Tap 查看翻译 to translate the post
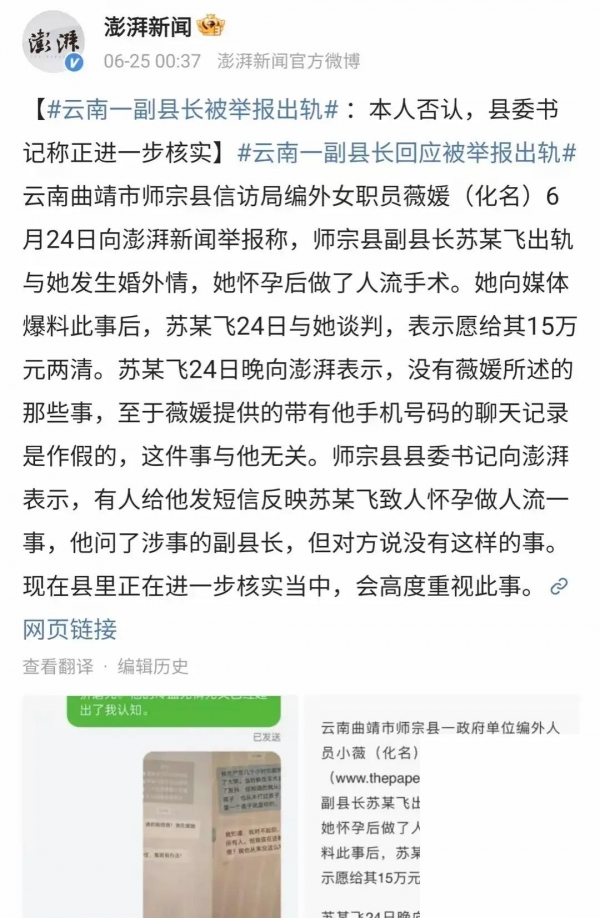 point(58,666)
